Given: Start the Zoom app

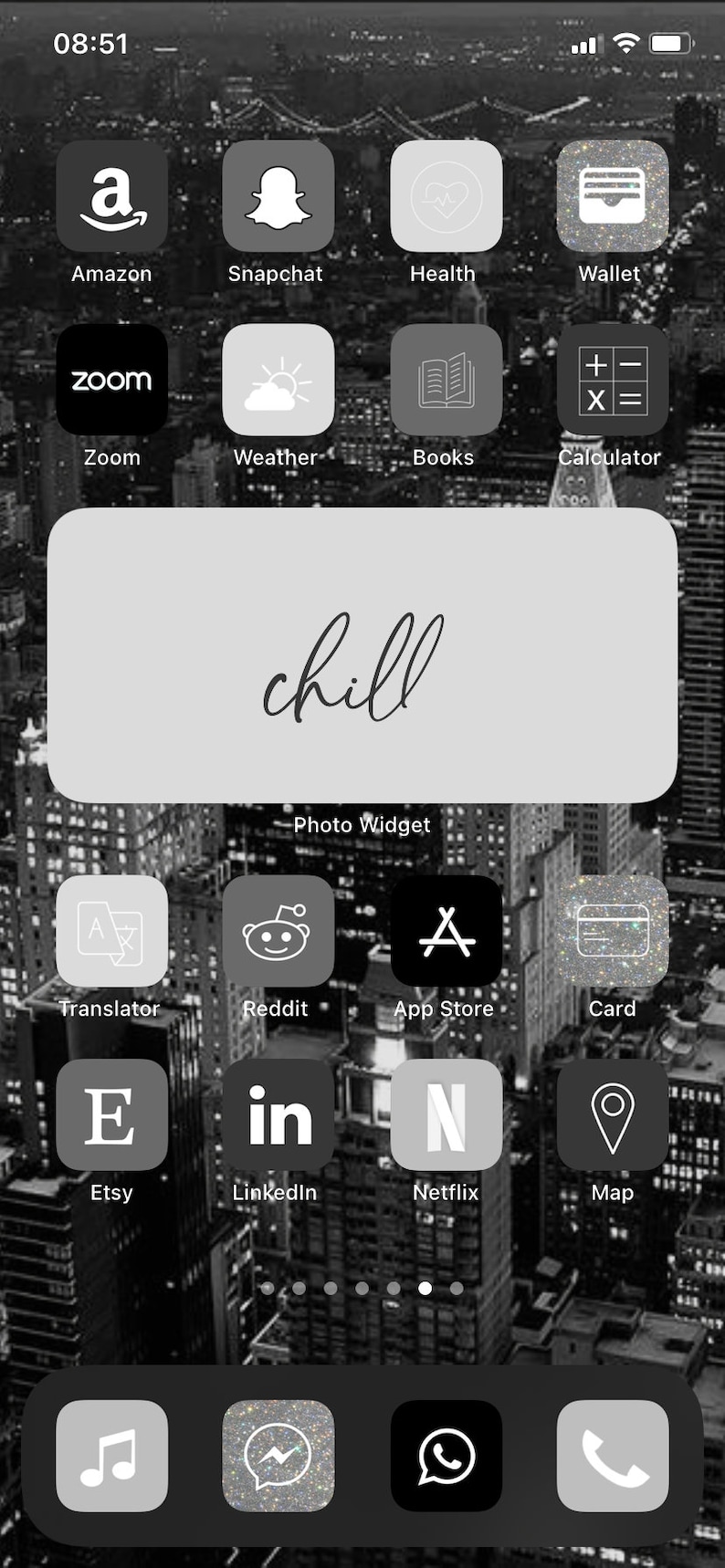Looking at the screenshot, I should (x=111, y=380).
